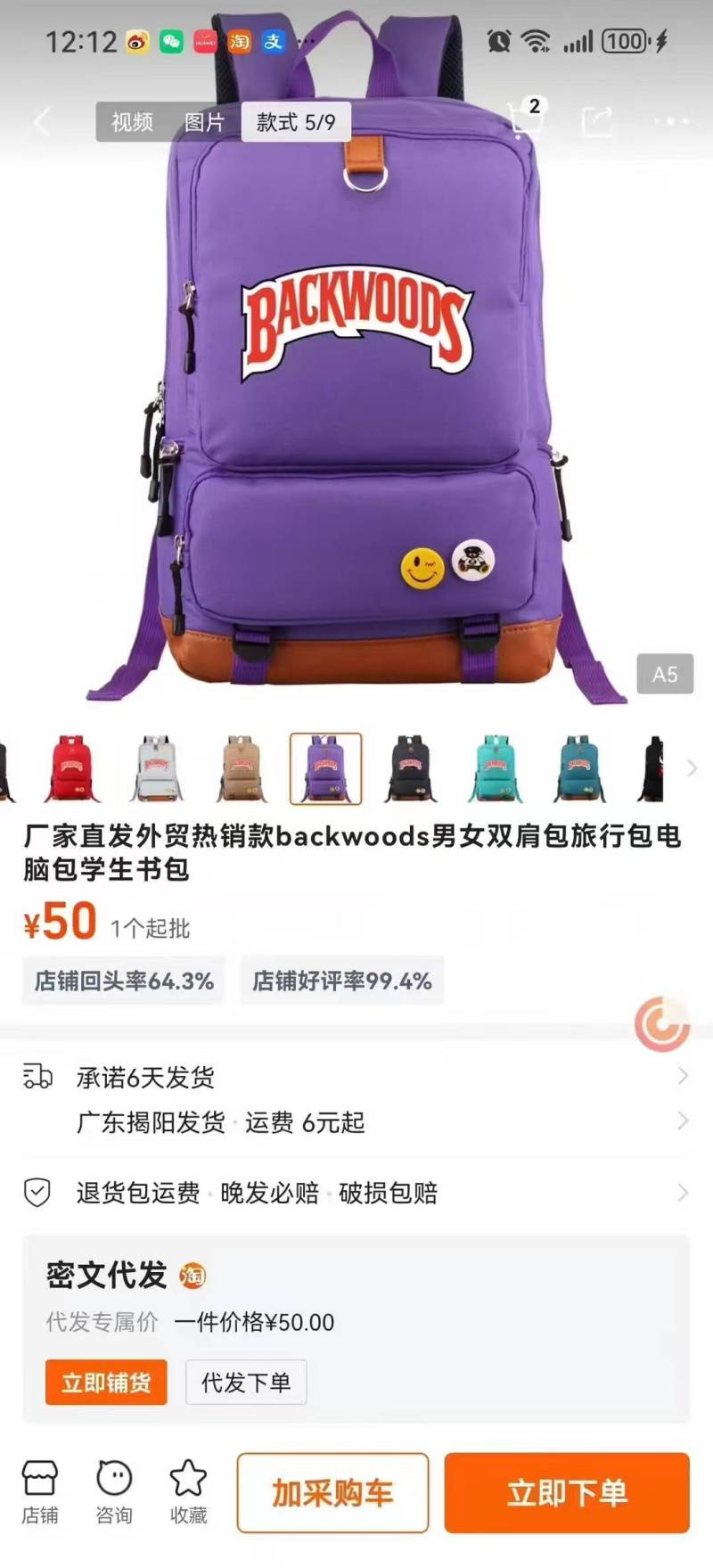Image resolution: width=713 pixels, height=1568 pixels.
Task: Switch to the 图片 tab
Action: (x=204, y=122)
